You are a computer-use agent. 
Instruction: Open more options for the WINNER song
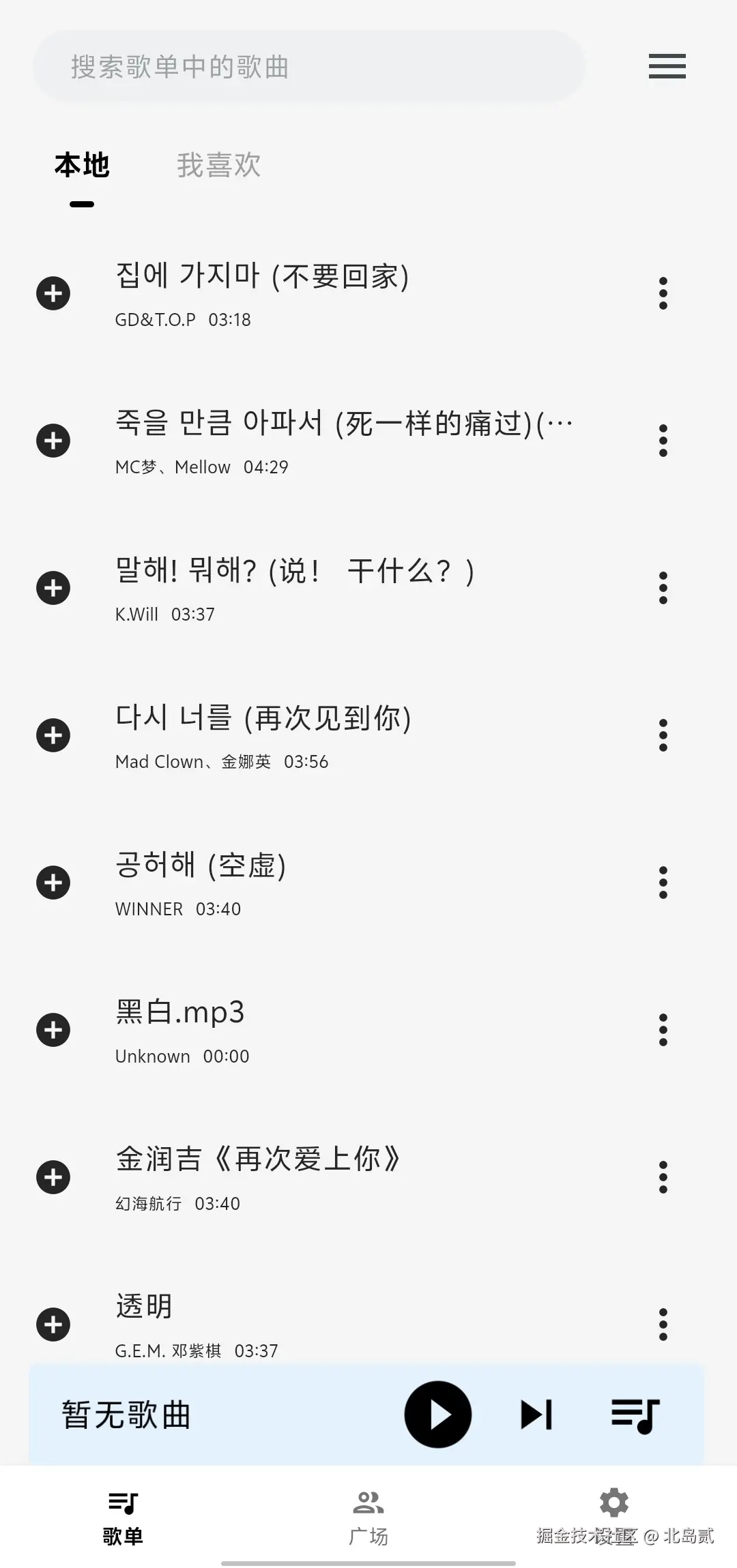[663, 883]
